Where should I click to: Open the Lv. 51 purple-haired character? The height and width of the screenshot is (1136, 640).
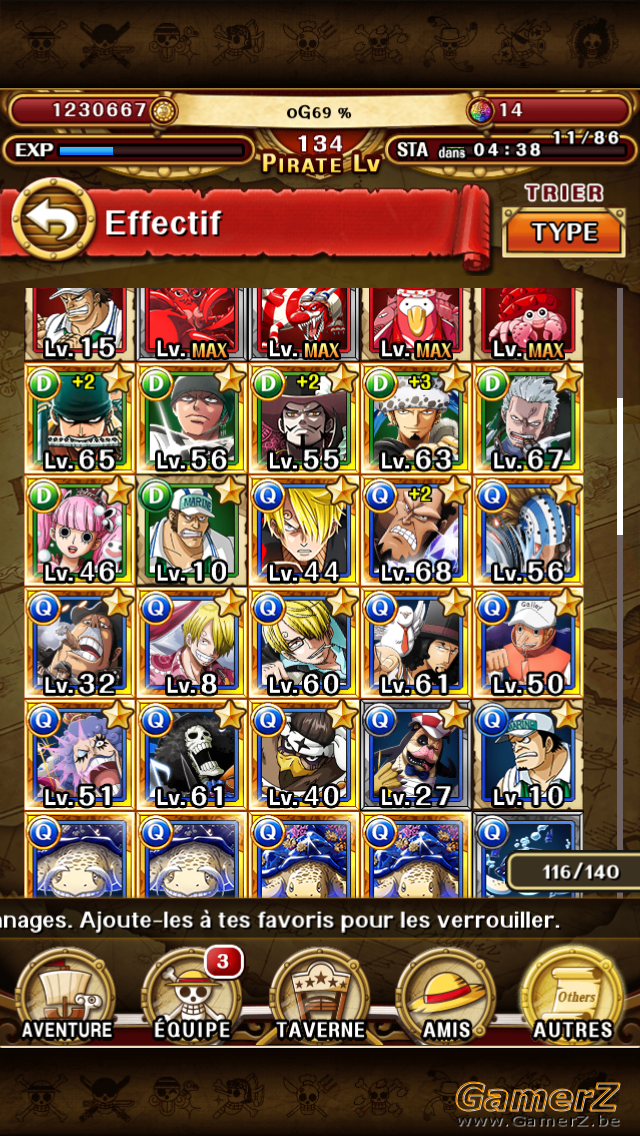(80, 755)
